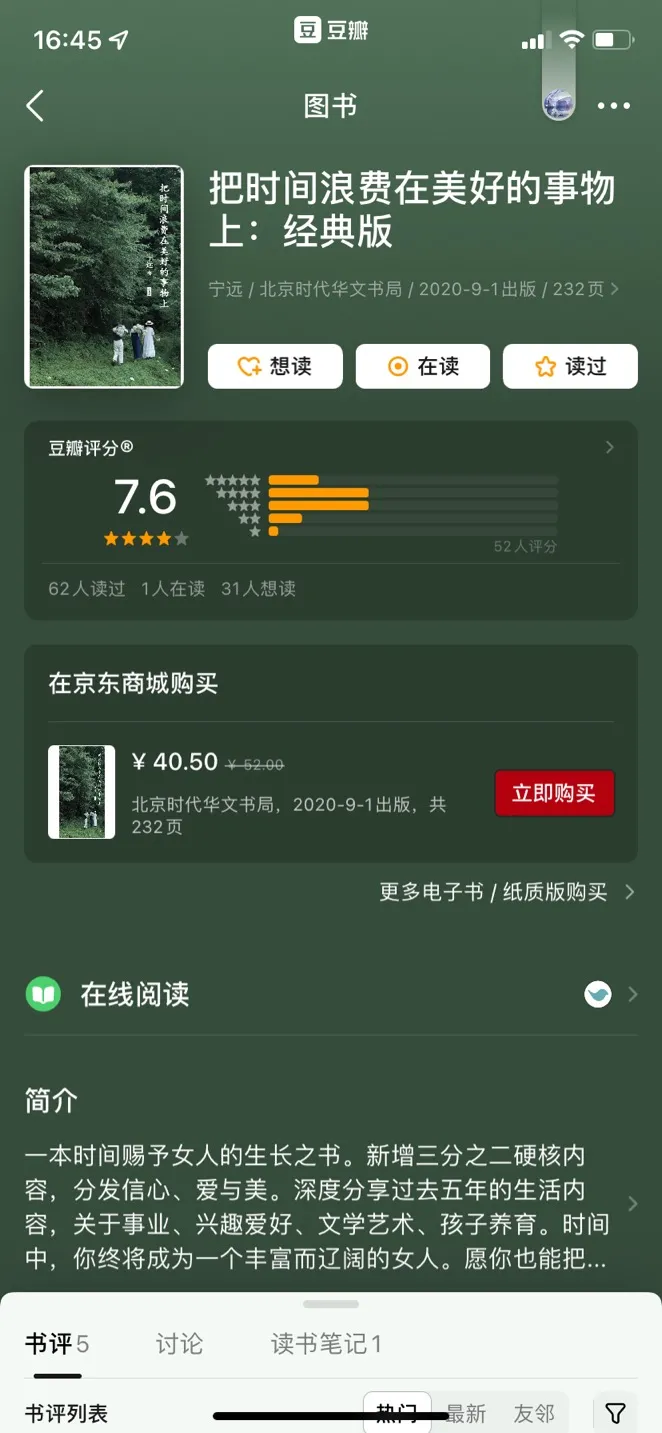662x1433 pixels.
Task: Open 在线阅读 online reading
Action: 330,994
